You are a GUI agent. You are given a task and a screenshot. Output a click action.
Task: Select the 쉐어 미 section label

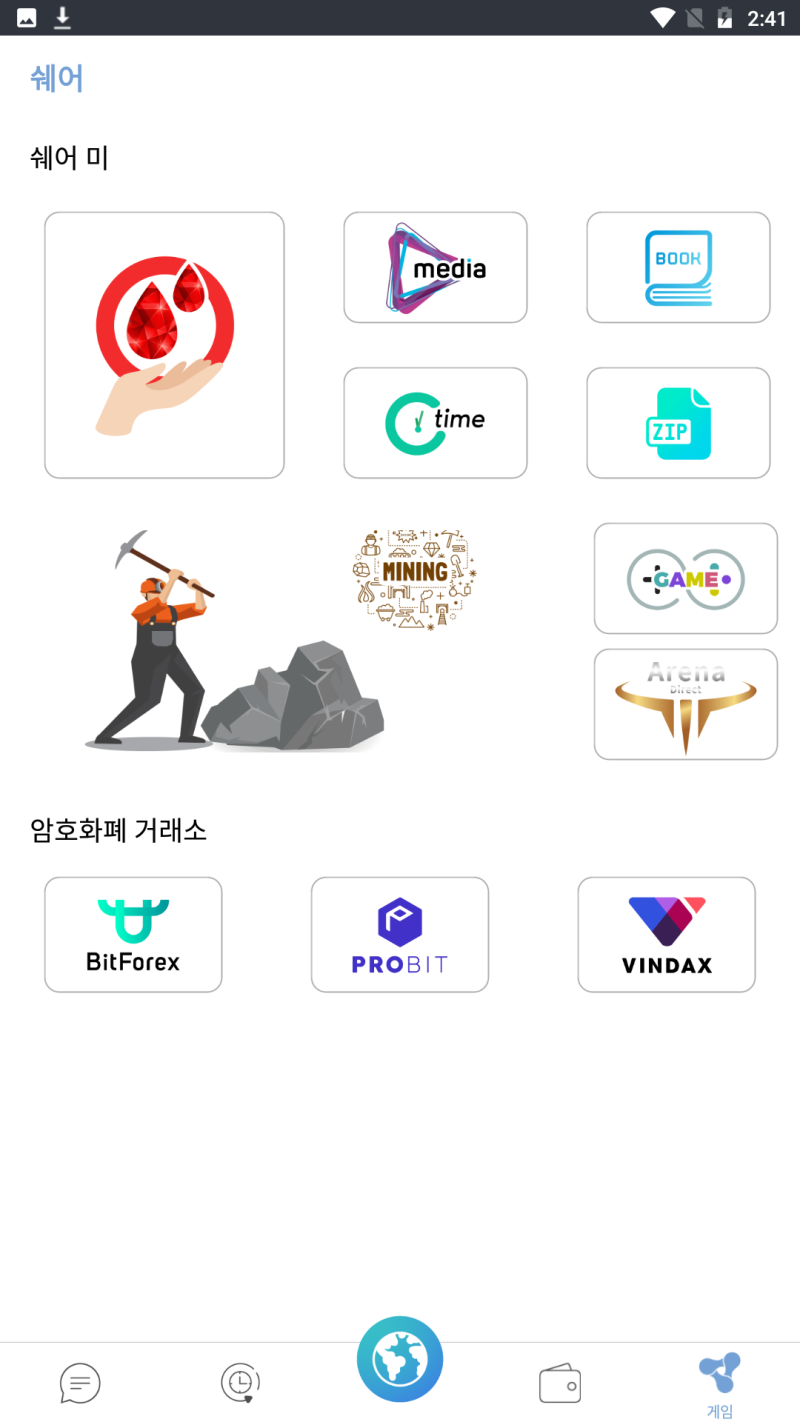pyautogui.click(x=68, y=158)
